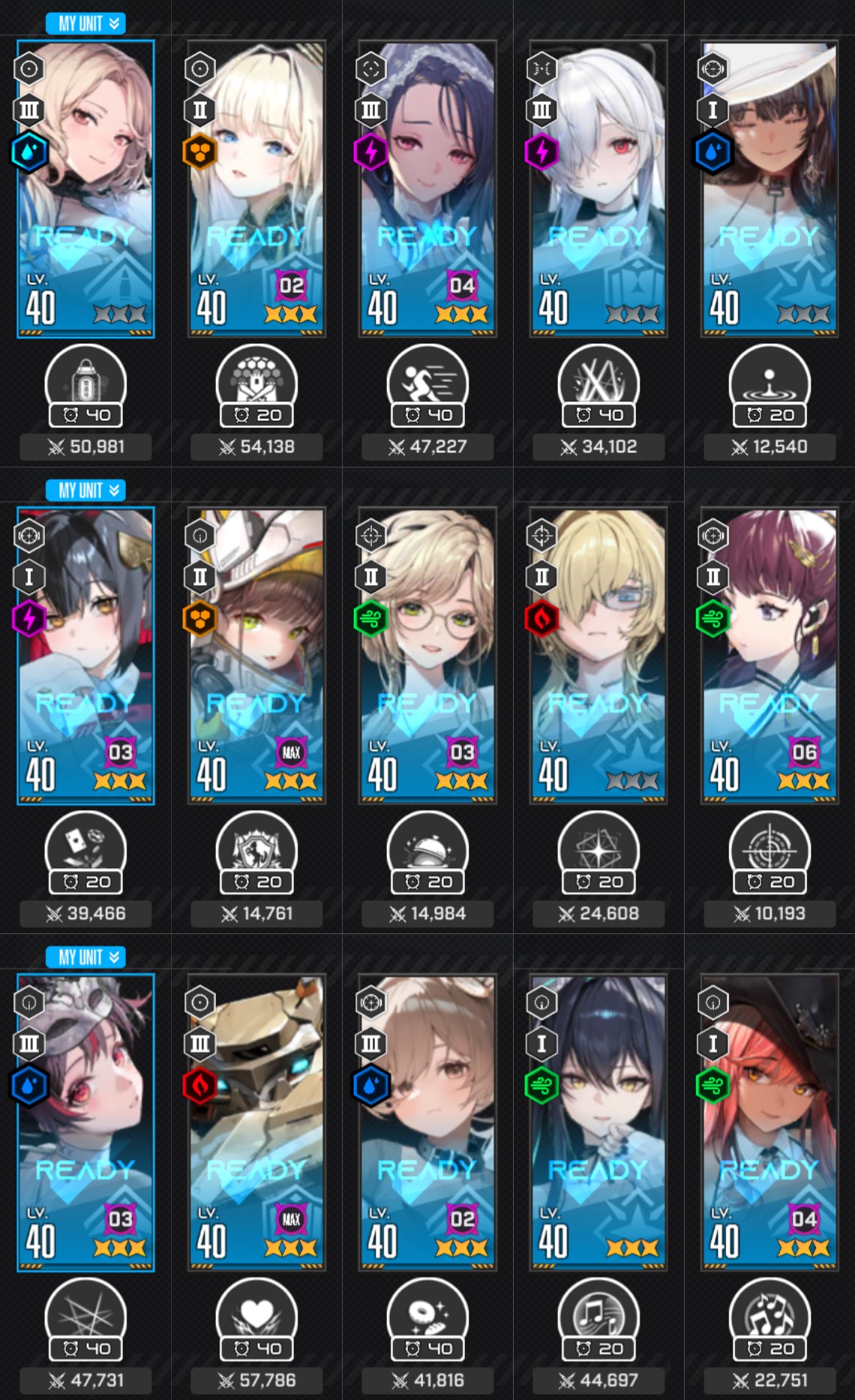Image resolution: width=855 pixels, height=1400 pixels.
Task: Tap the unit card with power 14,984
Action: 427,656
